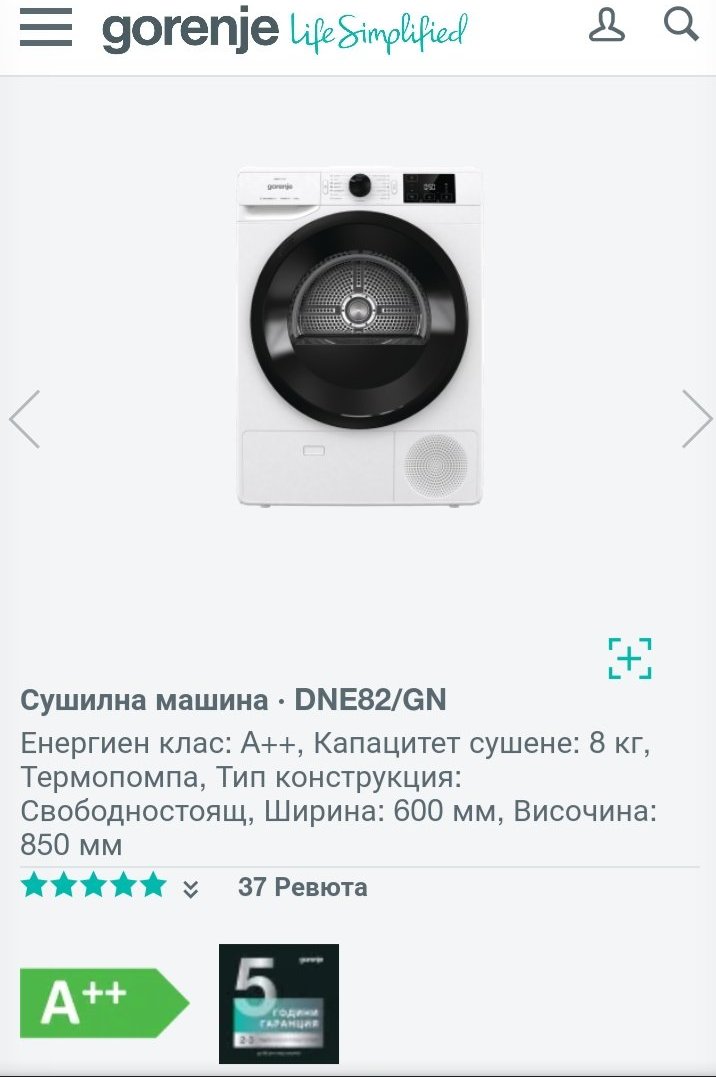The image size is (716, 1077).
Task: Show the next product image
Action: [x=696, y=419]
